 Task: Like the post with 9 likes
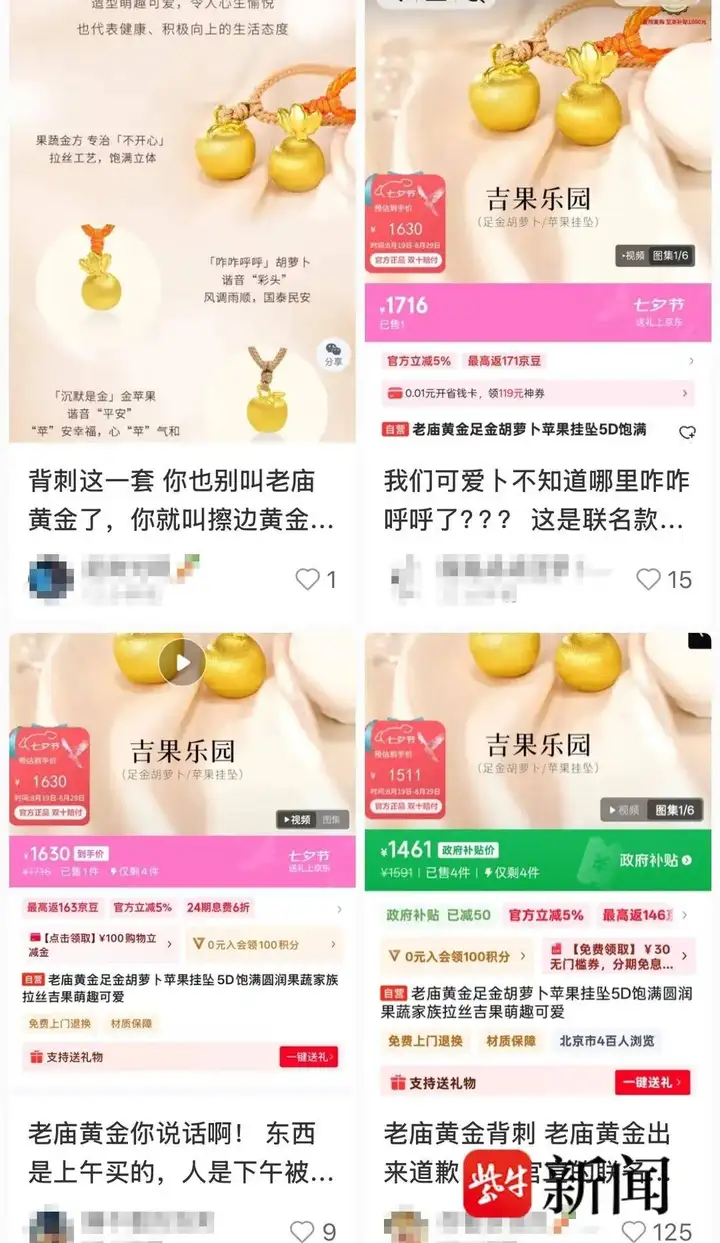302,1231
